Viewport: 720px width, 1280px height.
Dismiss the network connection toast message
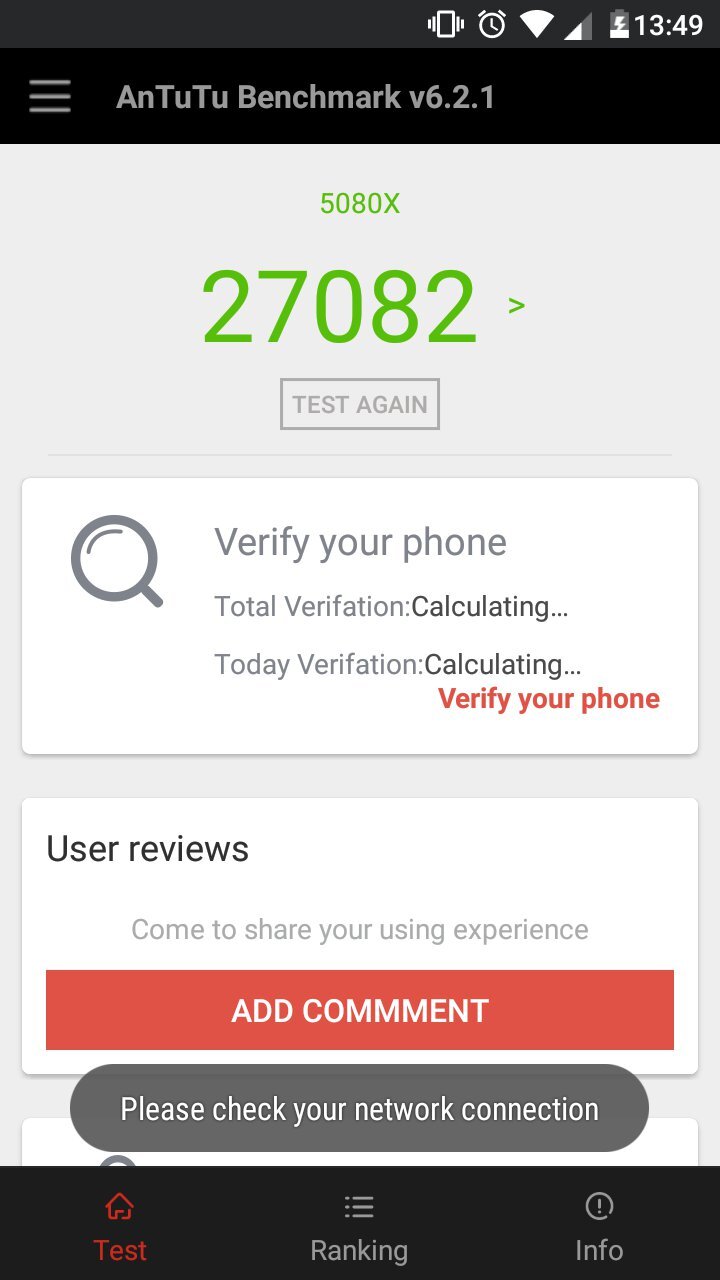[x=359, y=1108]
